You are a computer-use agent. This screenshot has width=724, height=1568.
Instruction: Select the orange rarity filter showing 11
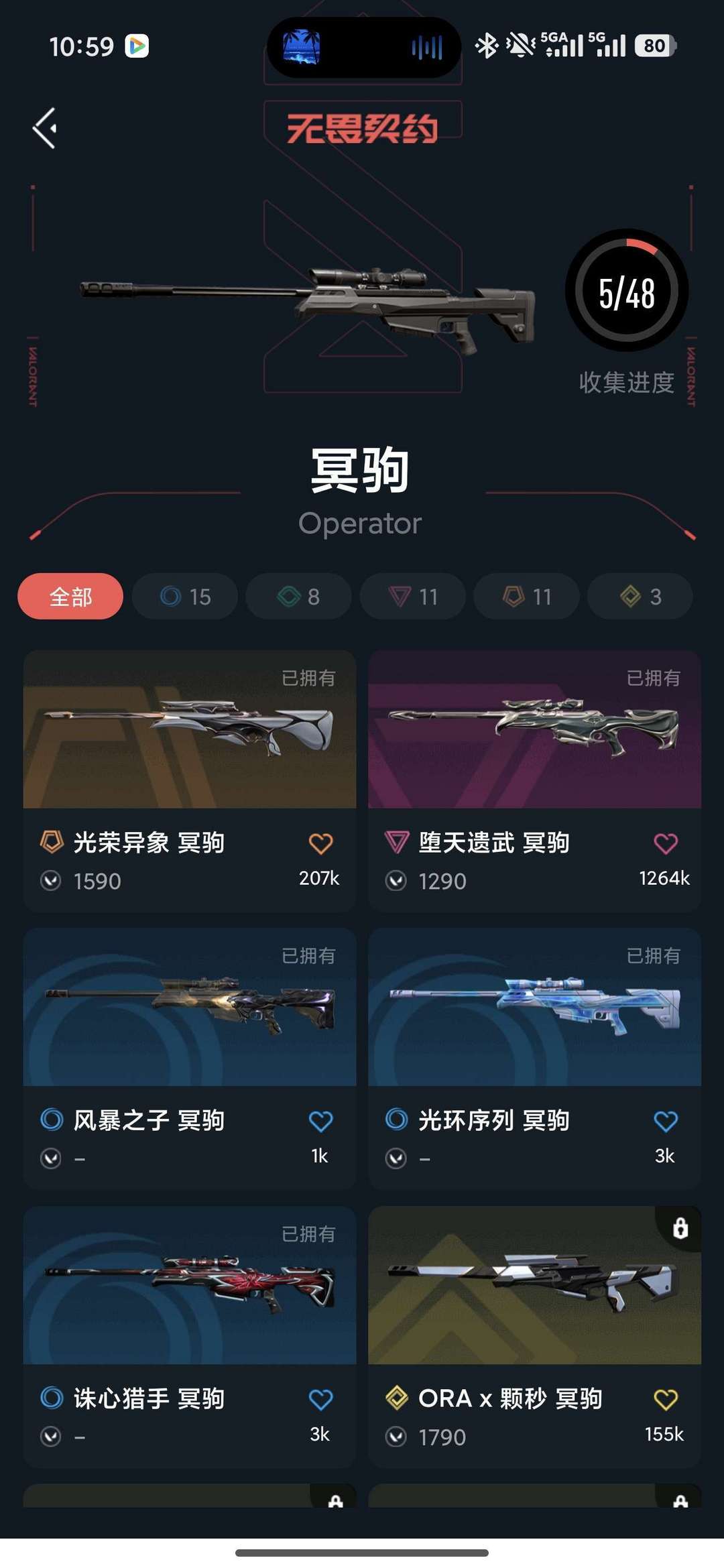[x=526, y=596]
